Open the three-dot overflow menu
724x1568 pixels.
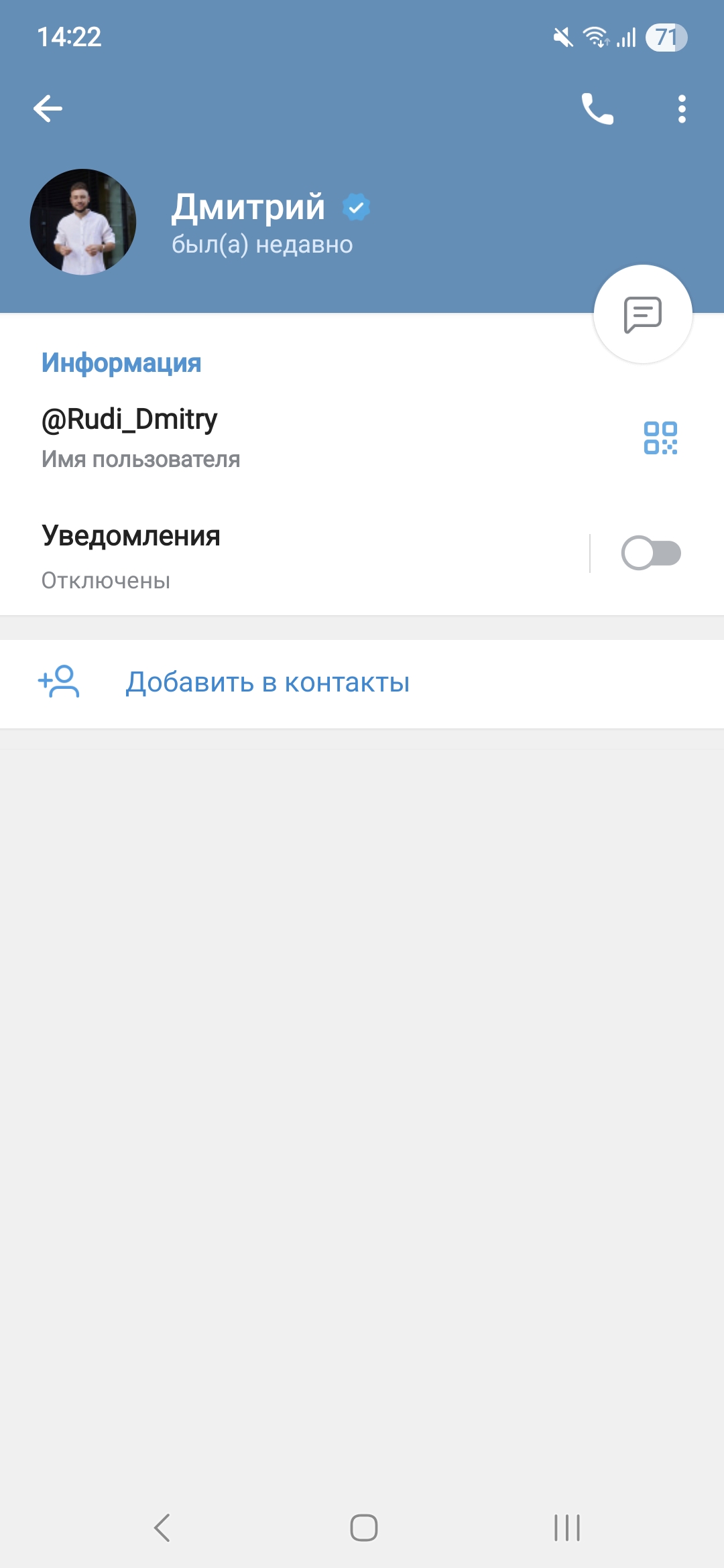(681, 109)
